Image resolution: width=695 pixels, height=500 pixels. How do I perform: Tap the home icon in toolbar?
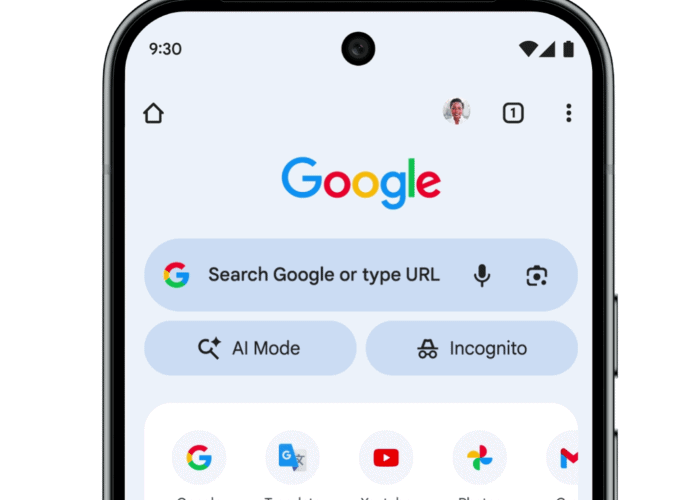(153, 113)
